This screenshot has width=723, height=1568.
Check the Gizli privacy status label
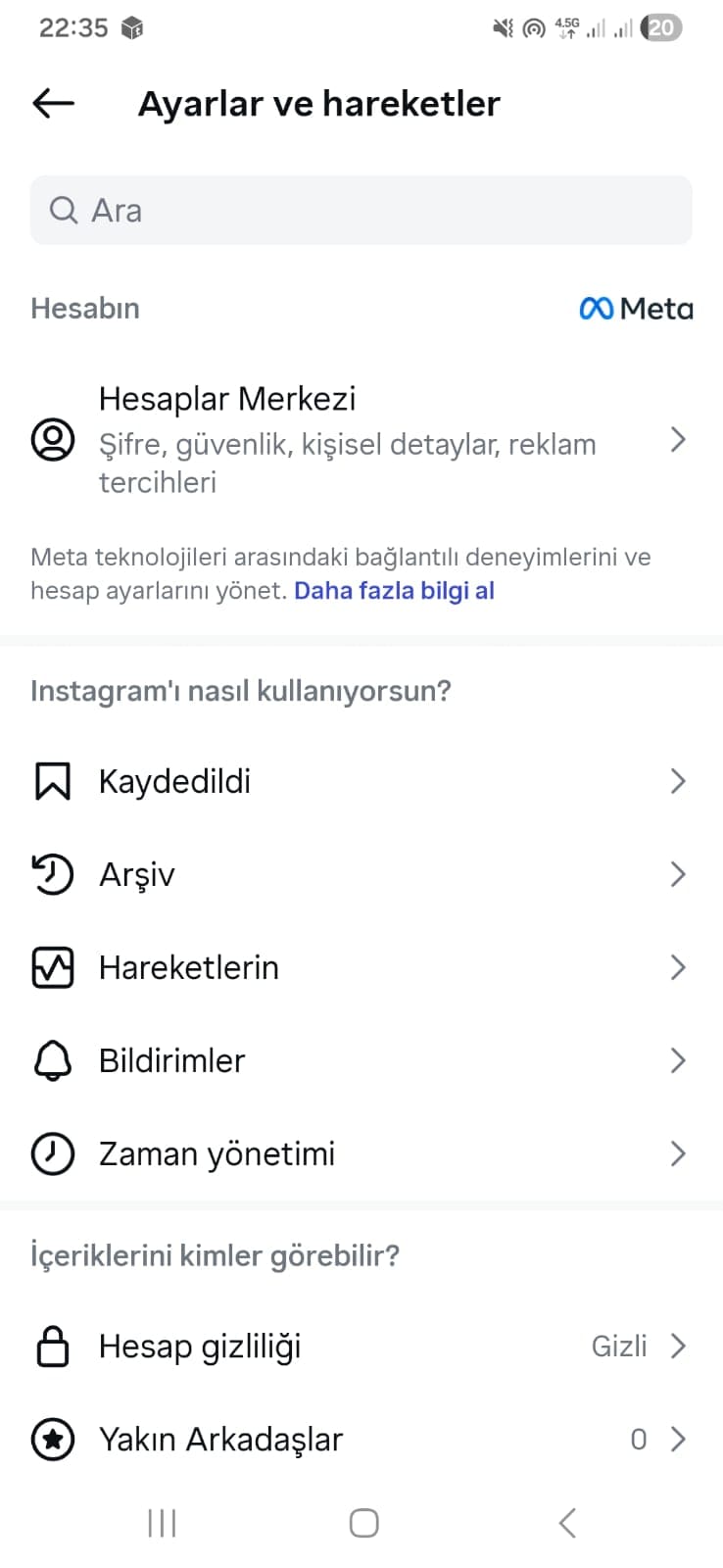coord(618,1346)
